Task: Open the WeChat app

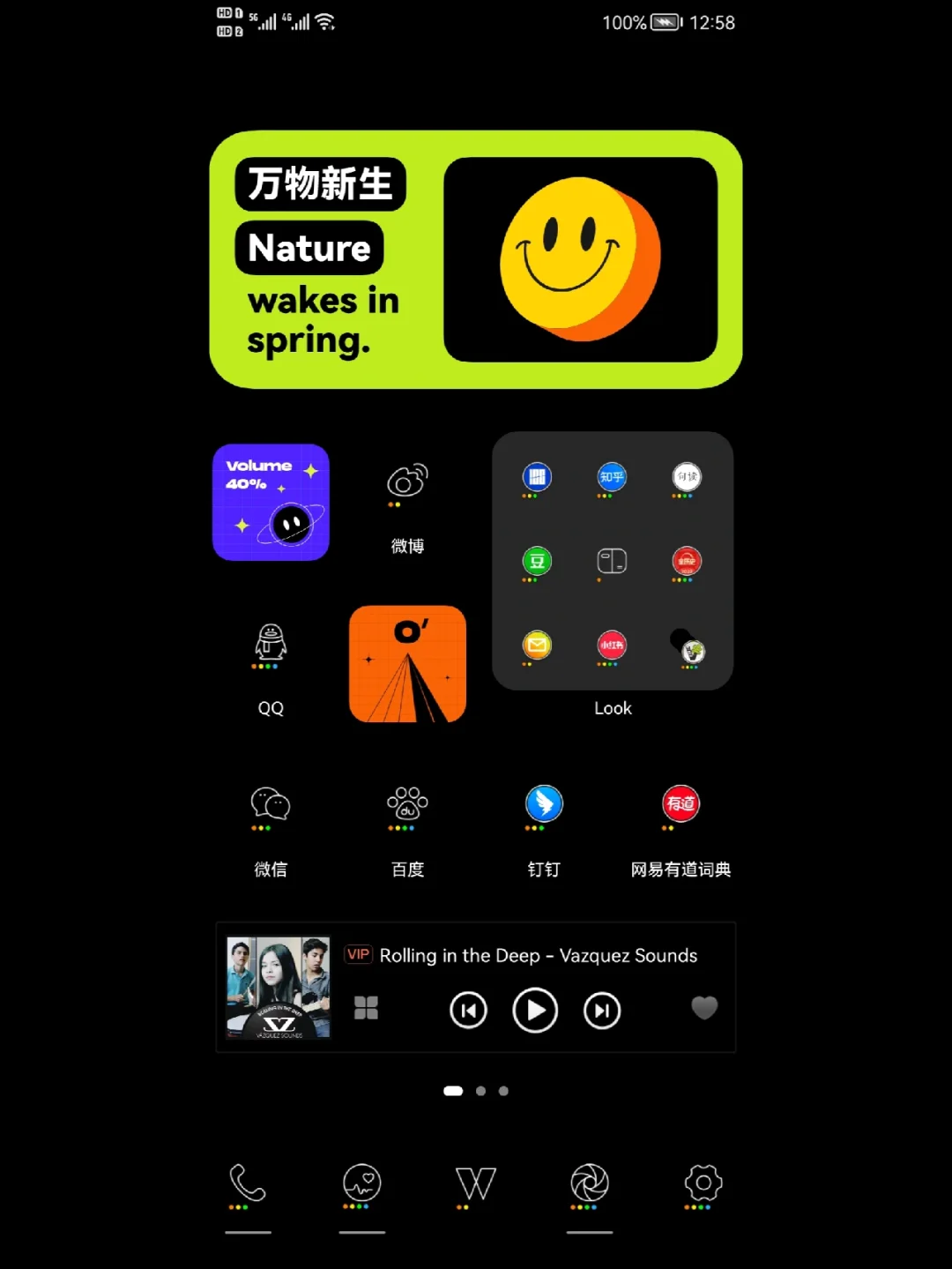Action: [271, 804]
